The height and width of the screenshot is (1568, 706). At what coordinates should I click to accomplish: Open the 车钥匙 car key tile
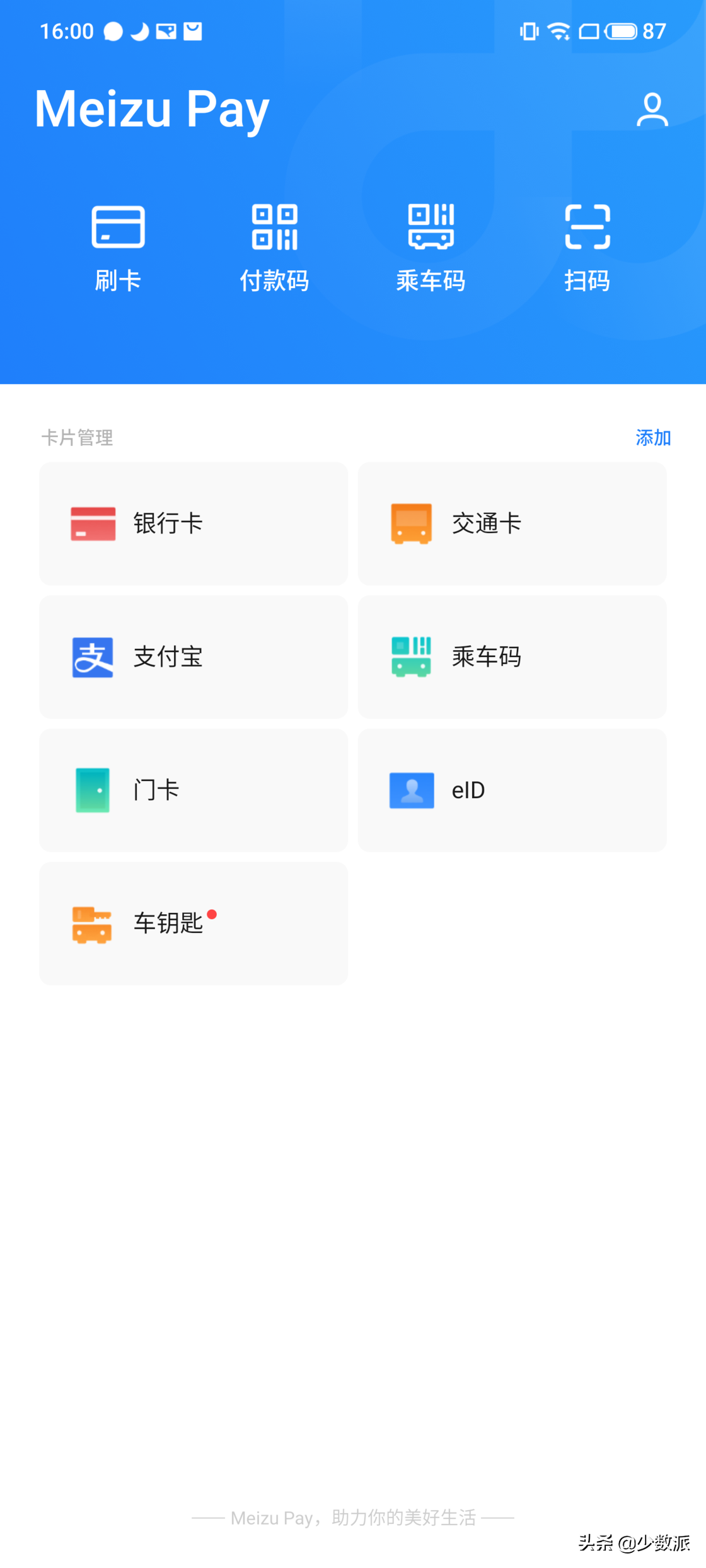[x=194, y=923]
